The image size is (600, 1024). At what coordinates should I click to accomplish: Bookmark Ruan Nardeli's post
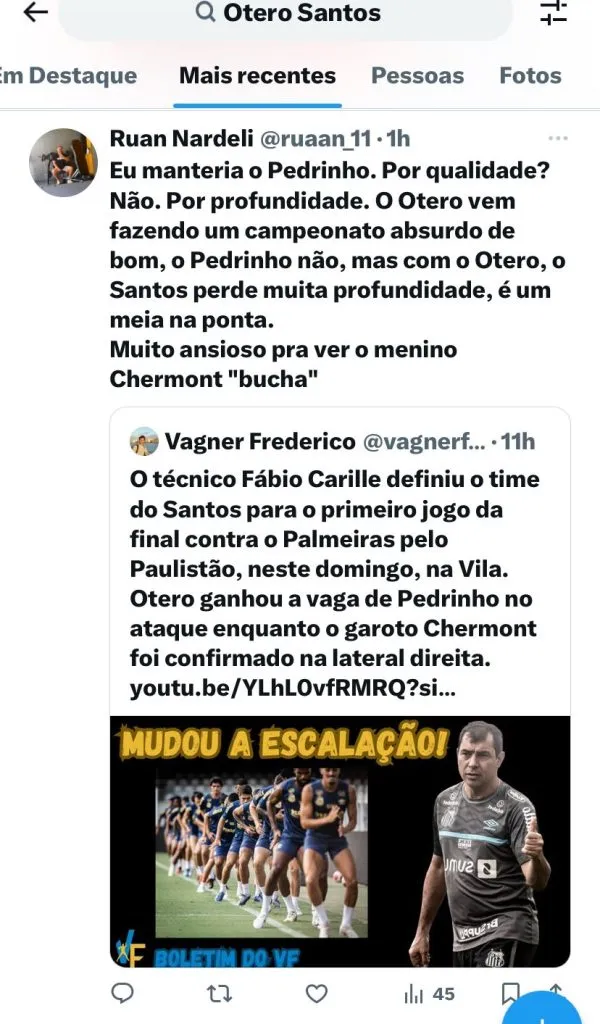point(509,993)
